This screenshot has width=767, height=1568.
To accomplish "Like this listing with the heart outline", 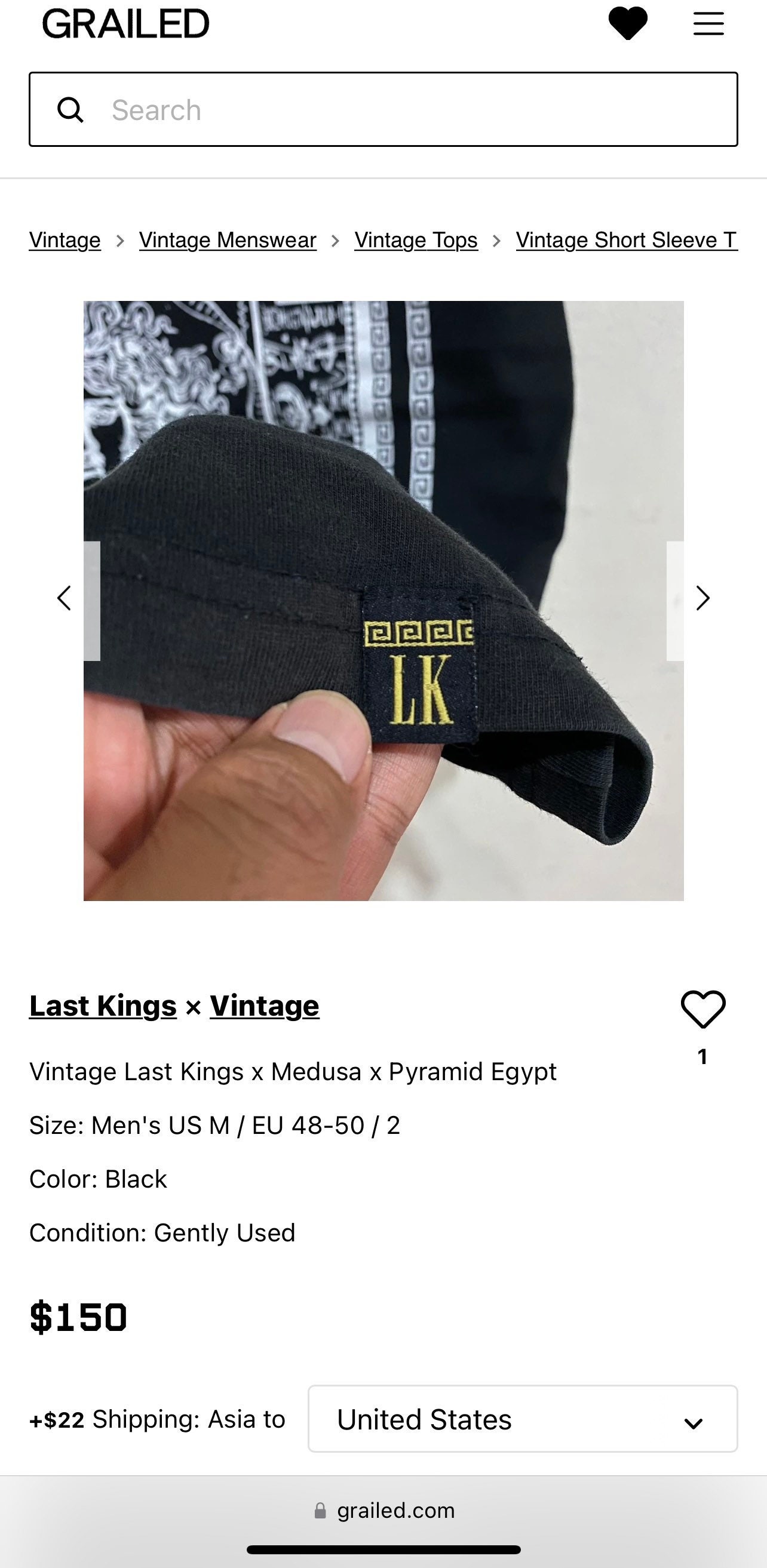I will click(703, 1009).
